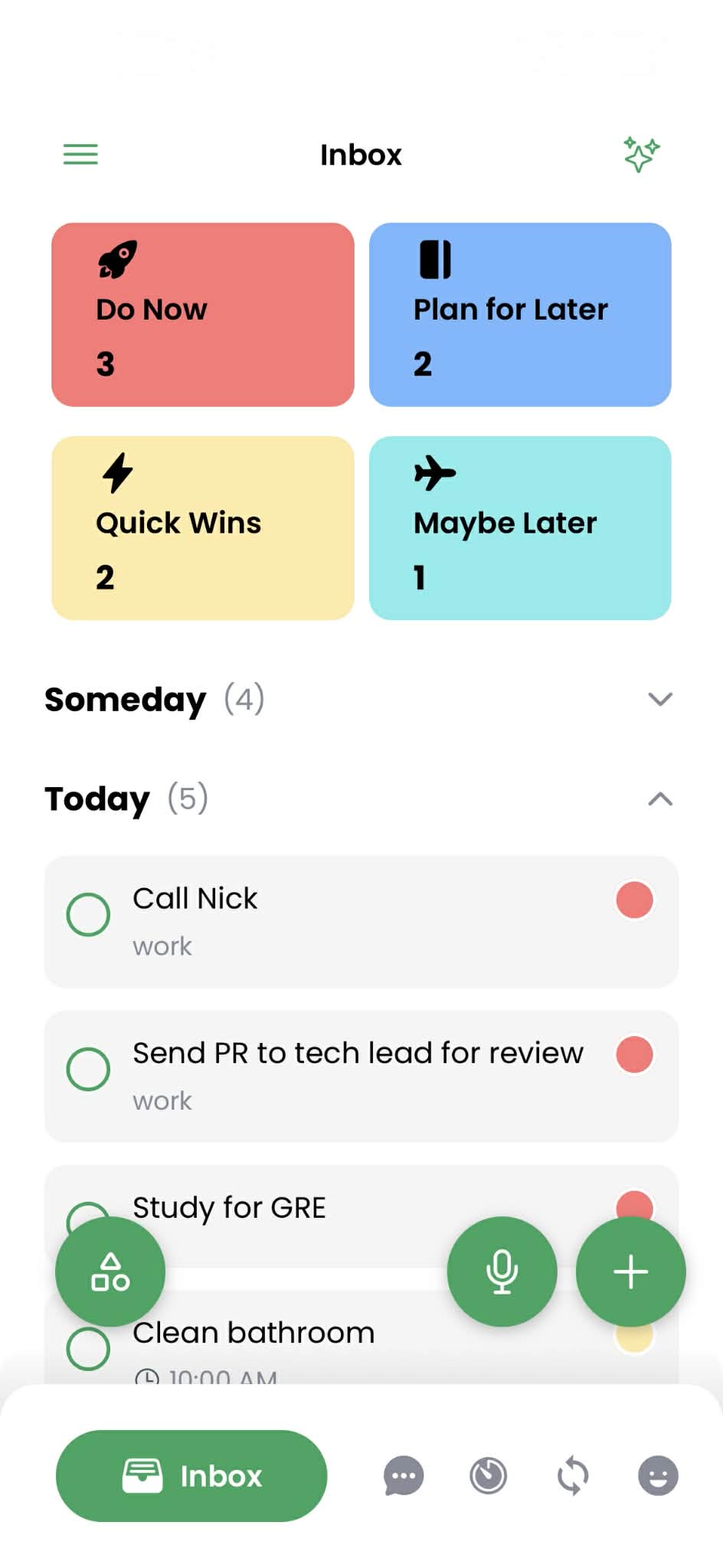
Task: Tap the timer icon in bottom bar
Action: tap(488, 1475)
